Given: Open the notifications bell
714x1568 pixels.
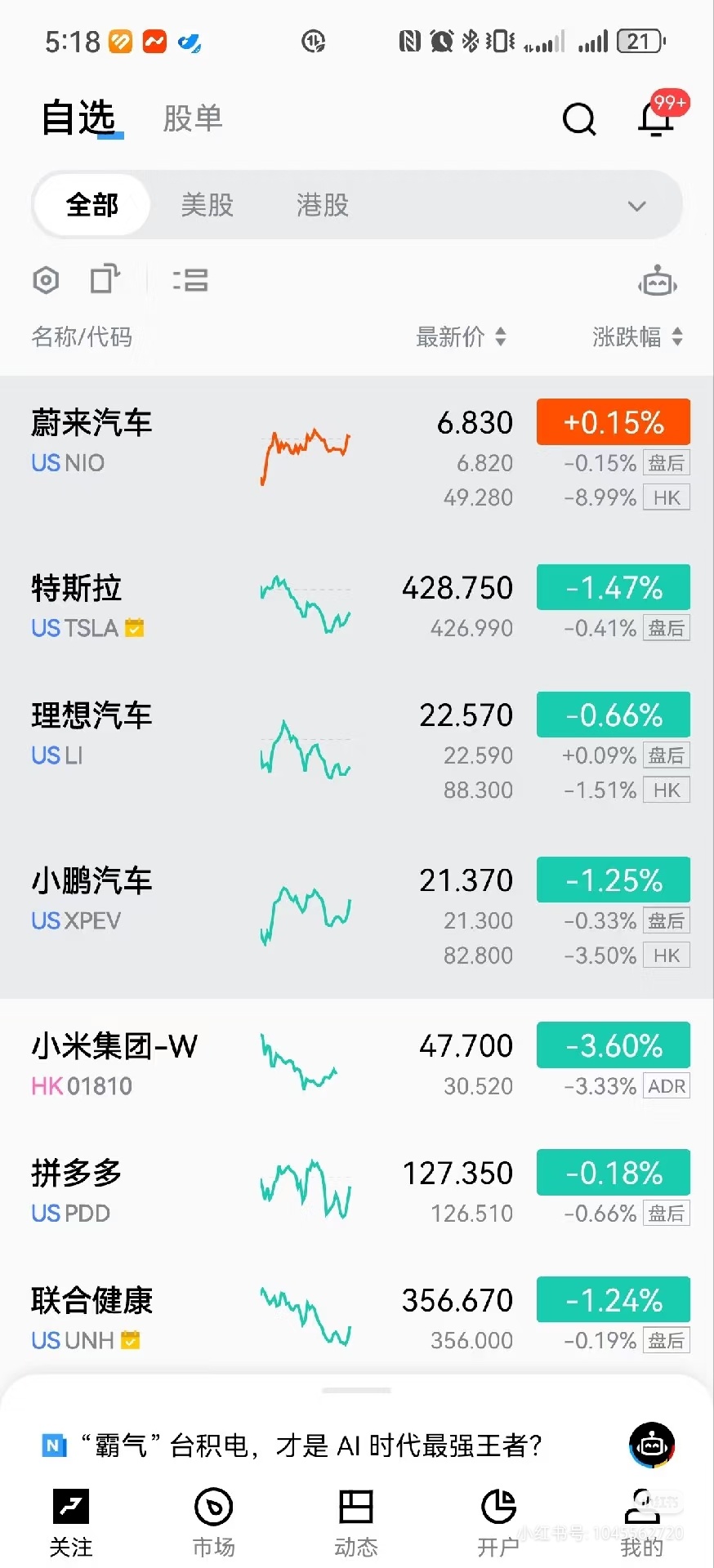Looking at the screenshot, I should point(656,120).
